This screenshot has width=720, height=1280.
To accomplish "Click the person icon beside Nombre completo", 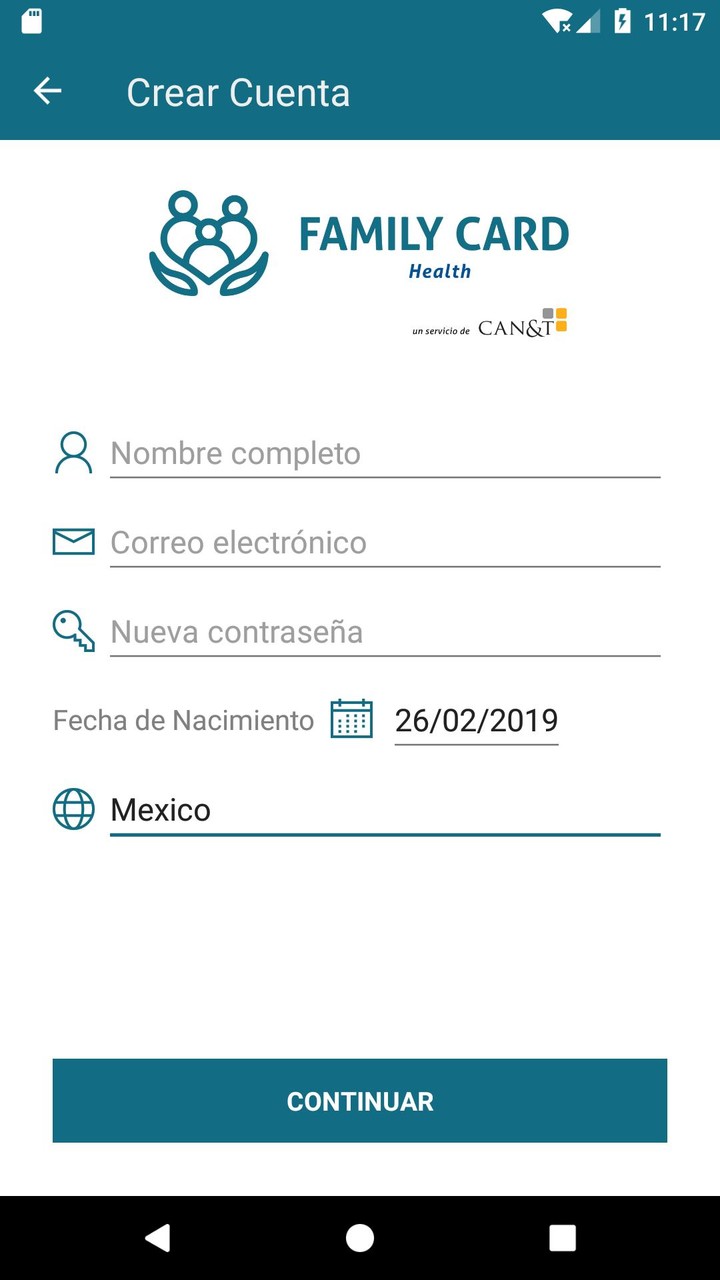I will pos(73,450).
